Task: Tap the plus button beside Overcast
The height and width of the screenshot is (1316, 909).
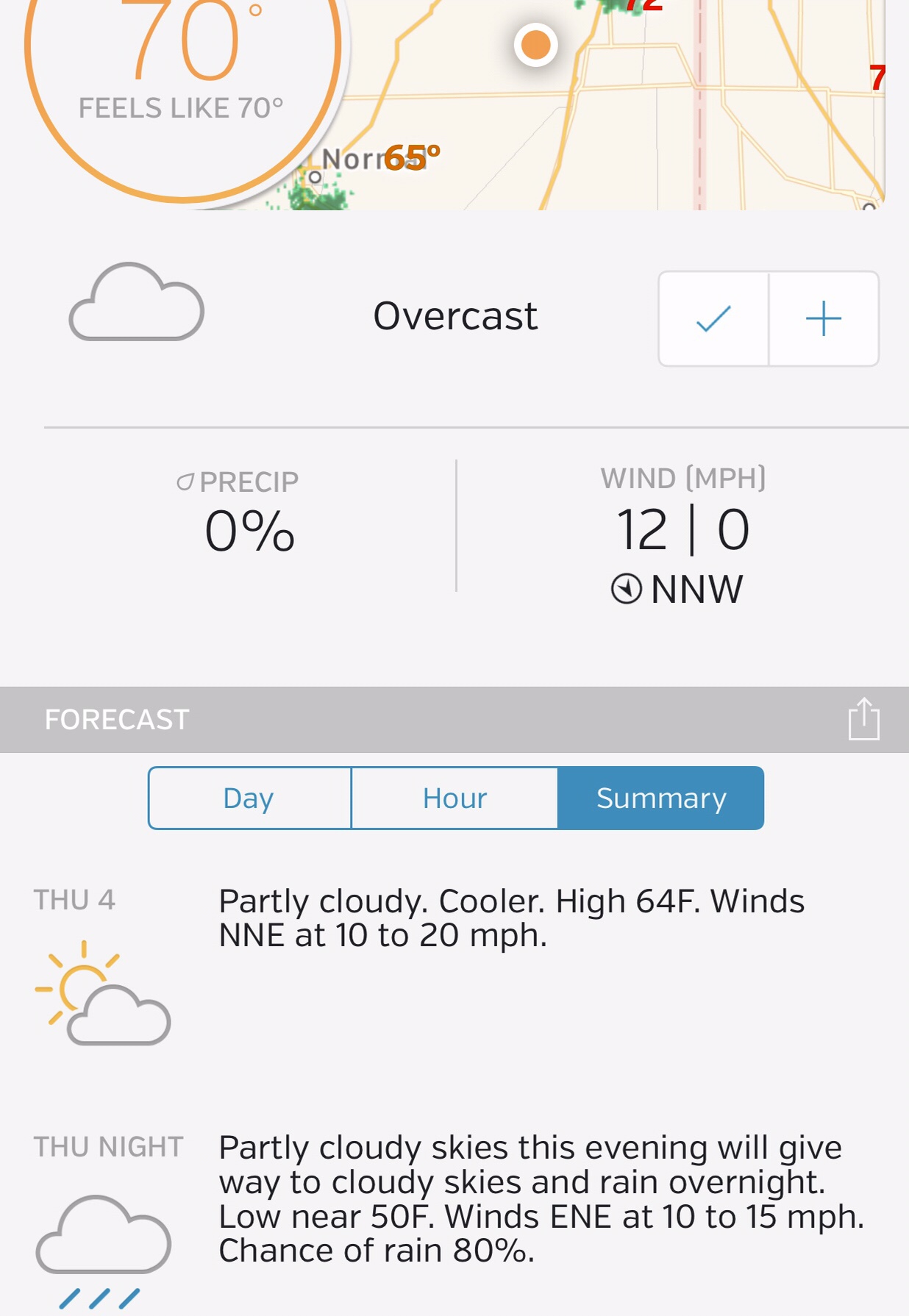Action: click(824, 319)
